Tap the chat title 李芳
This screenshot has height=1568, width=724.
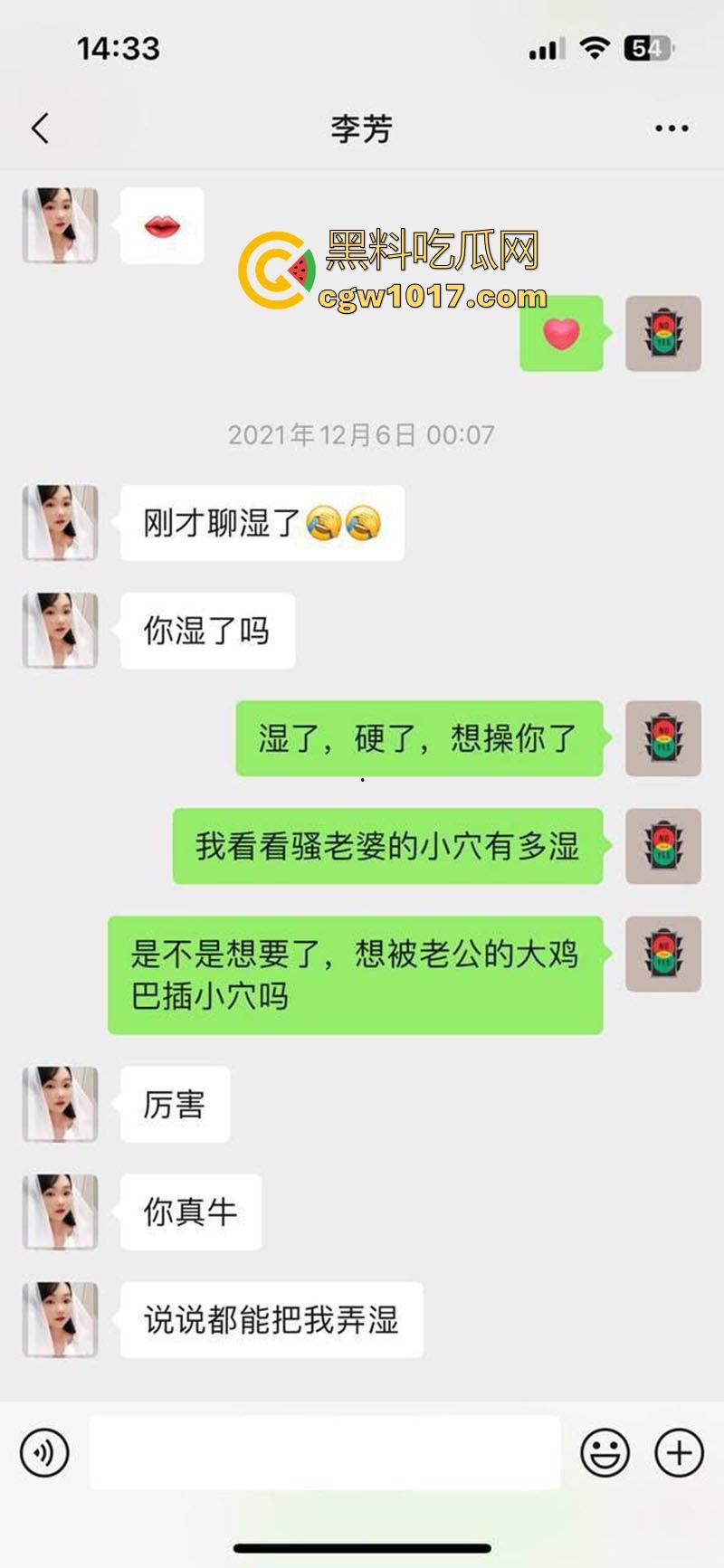tap(362, 128)
